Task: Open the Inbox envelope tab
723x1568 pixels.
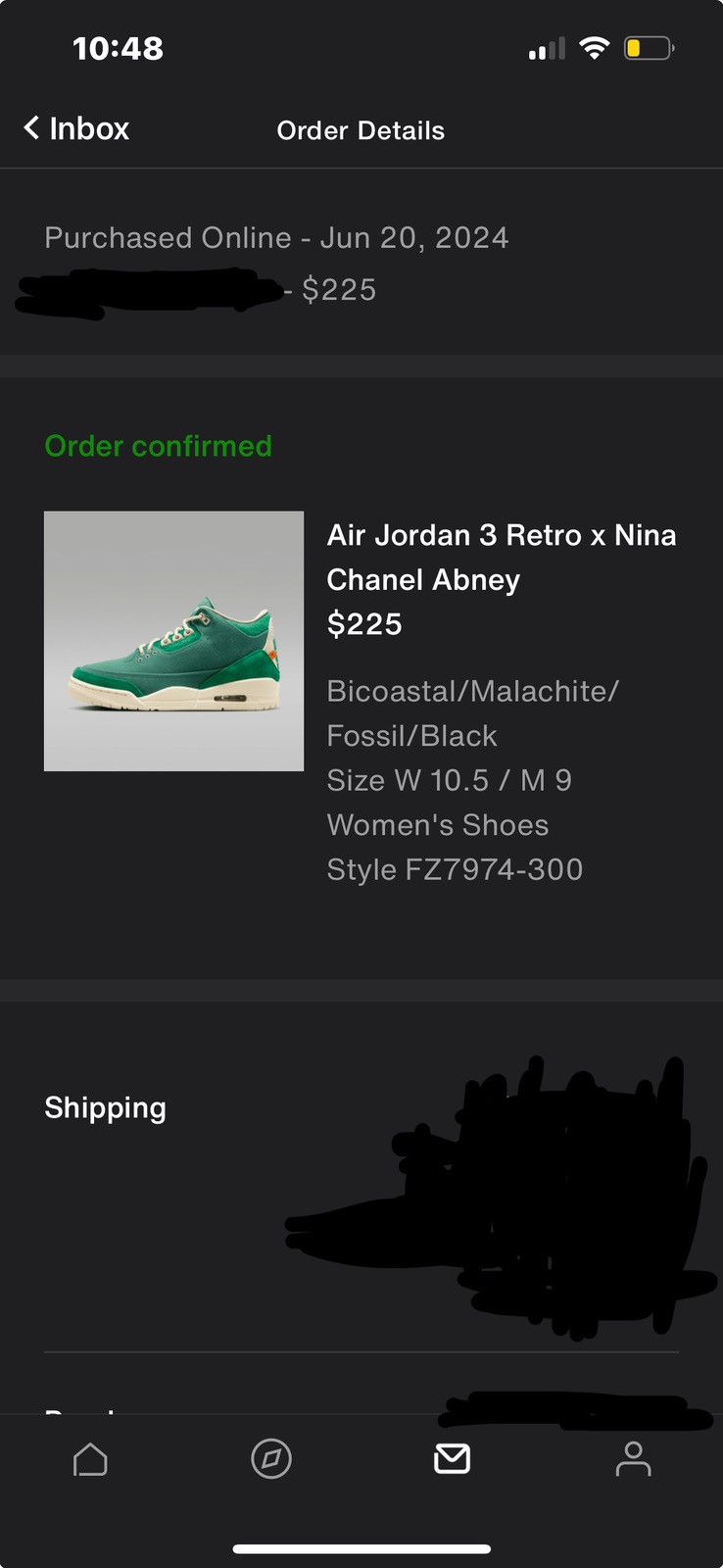Action: tap(452, 1459)
